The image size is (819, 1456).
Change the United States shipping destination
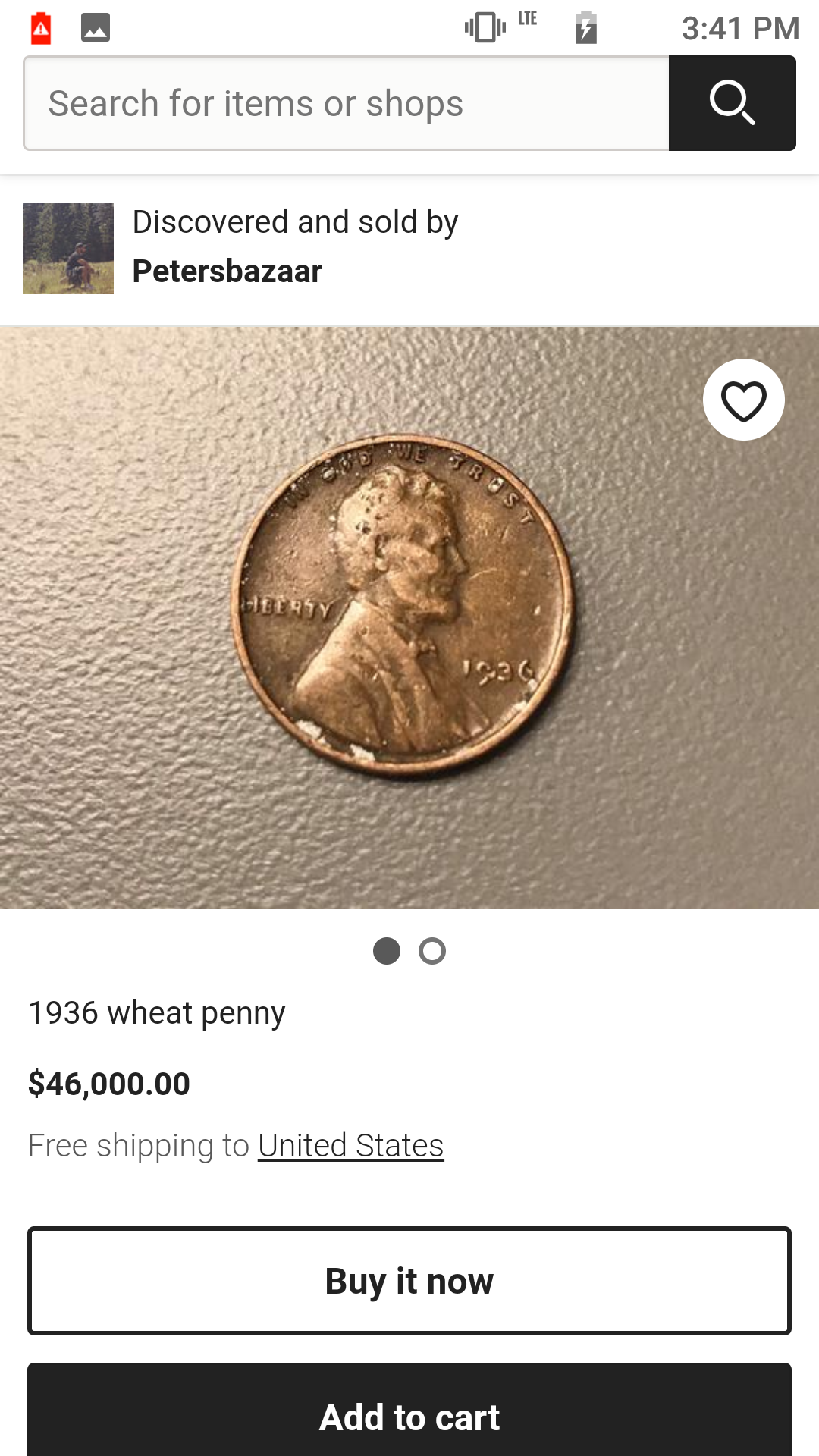click(x=350, y=1145)
